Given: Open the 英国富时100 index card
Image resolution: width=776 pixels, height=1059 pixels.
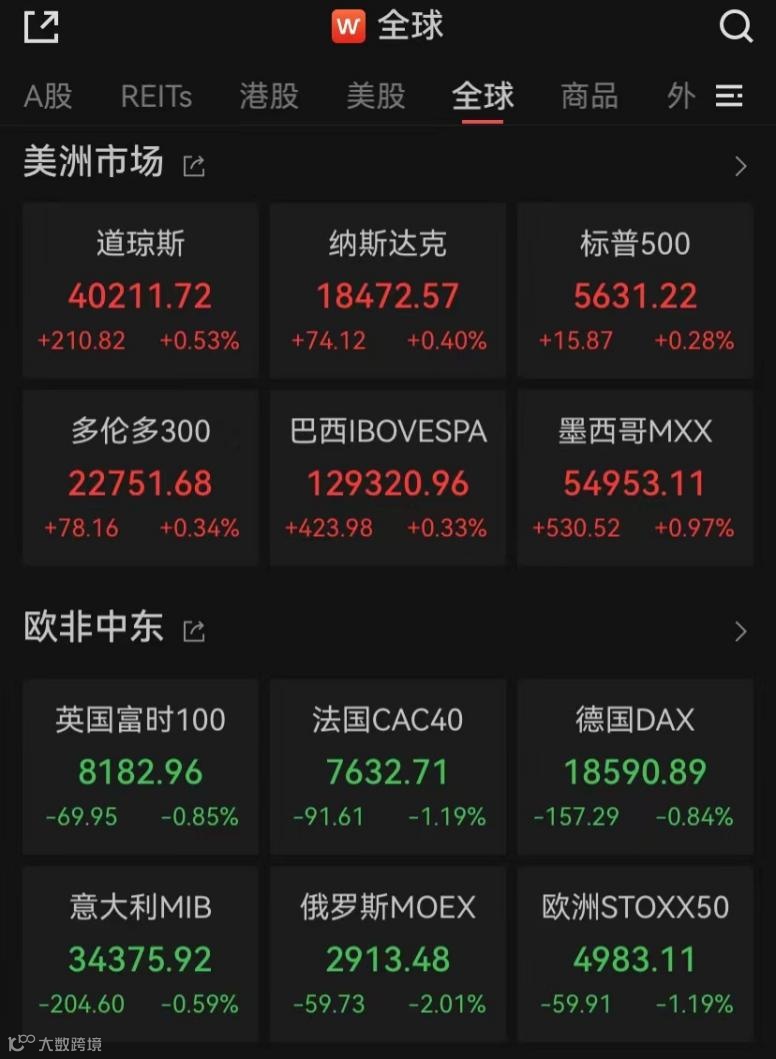Looking at the screenshot, I should coord(140,766).
